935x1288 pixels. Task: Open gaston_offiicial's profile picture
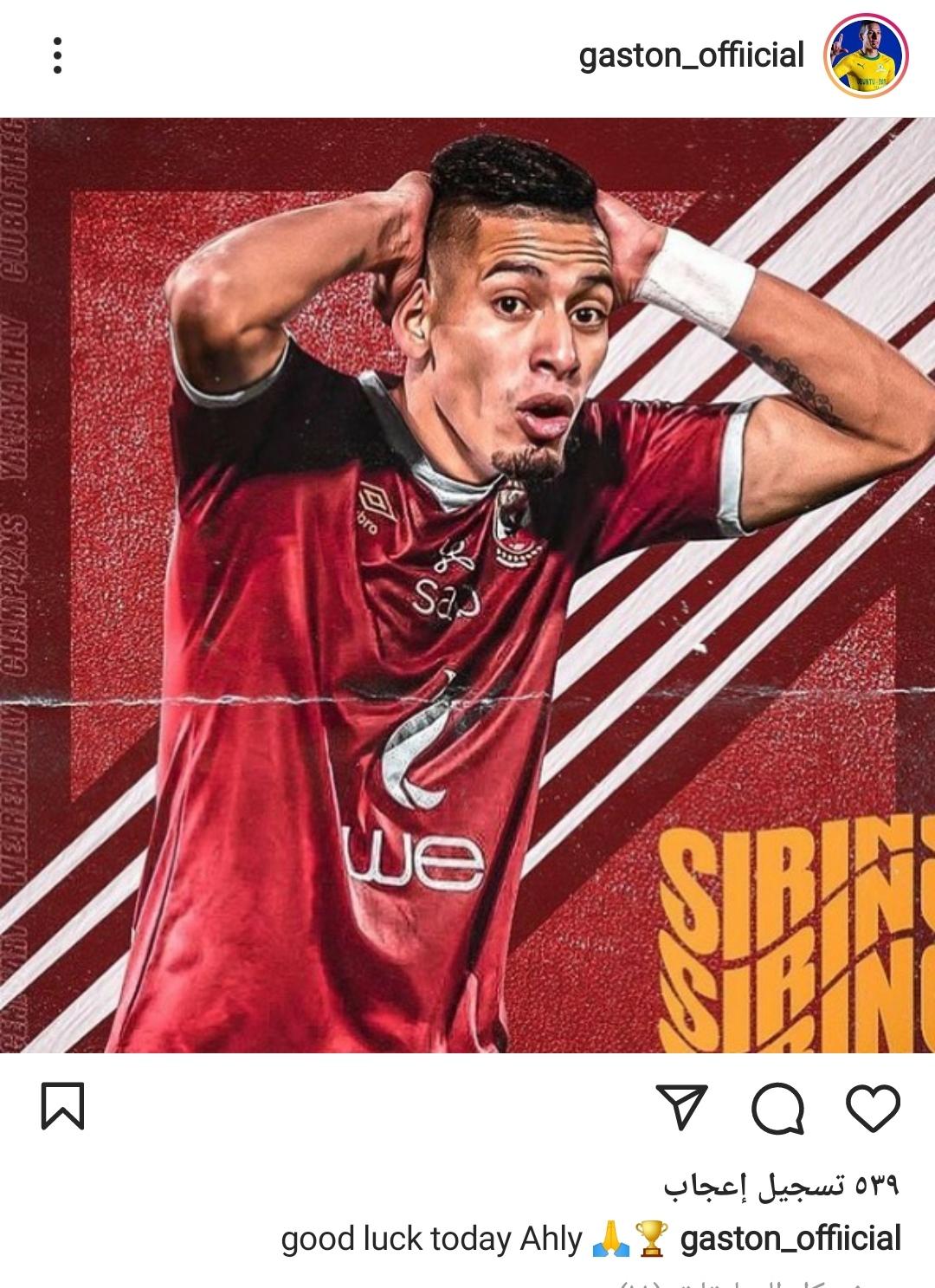[865, 55]
